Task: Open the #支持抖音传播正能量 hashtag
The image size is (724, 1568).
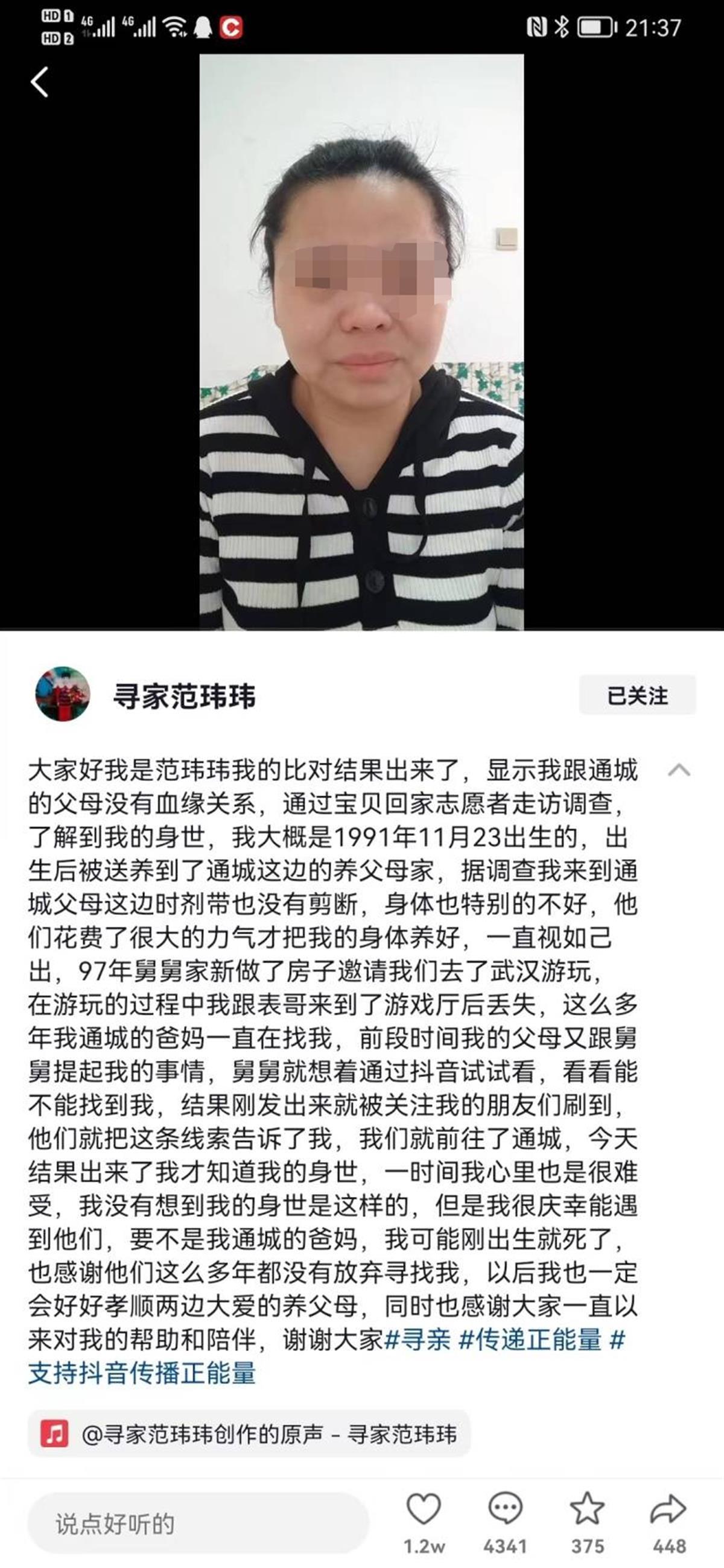Action: [x=142, y=1373]
